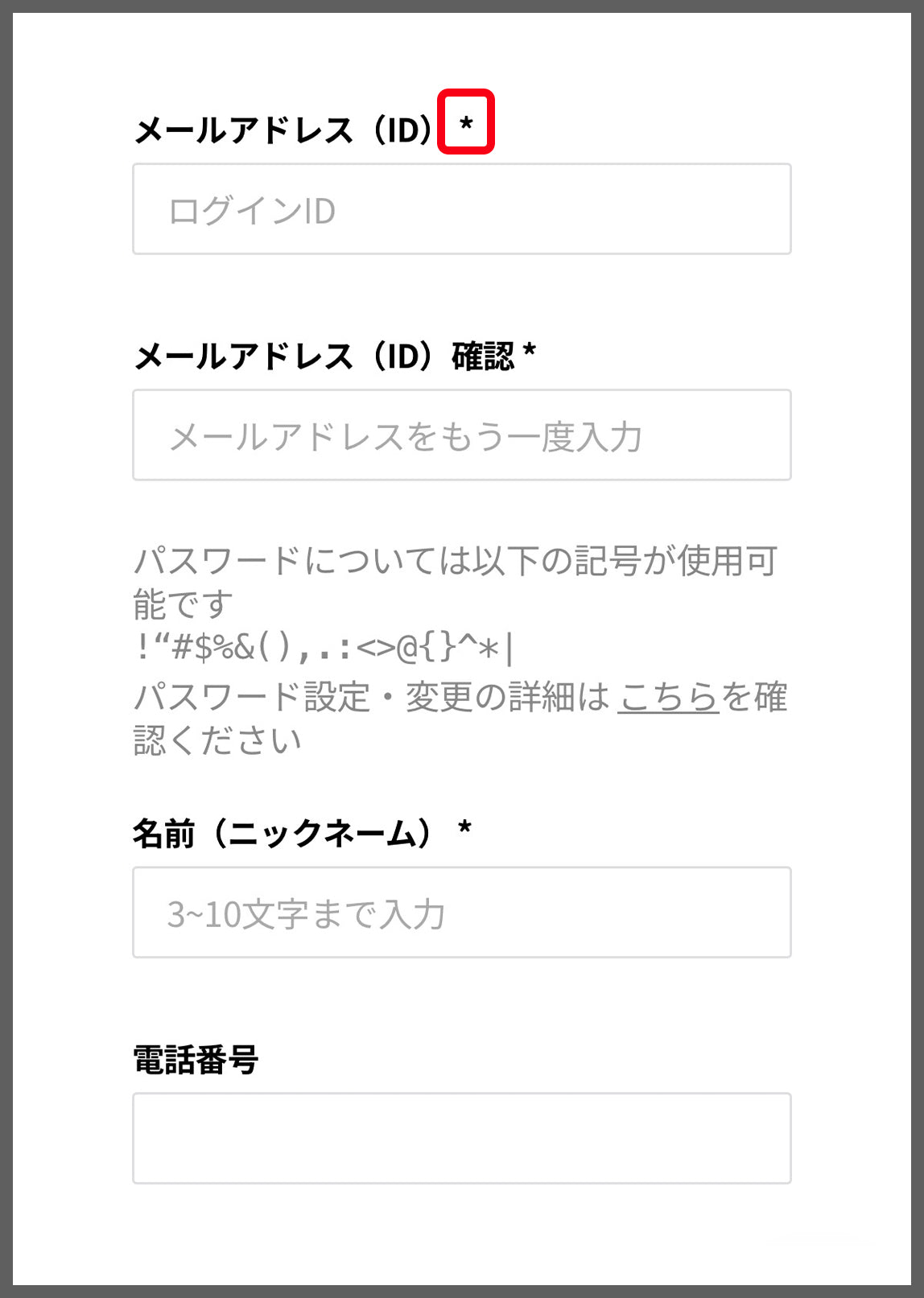The width and height of the screenshot is (924, 1298).
Task: Activate the phone number 電話番号 field
Action: [461, 1138]
